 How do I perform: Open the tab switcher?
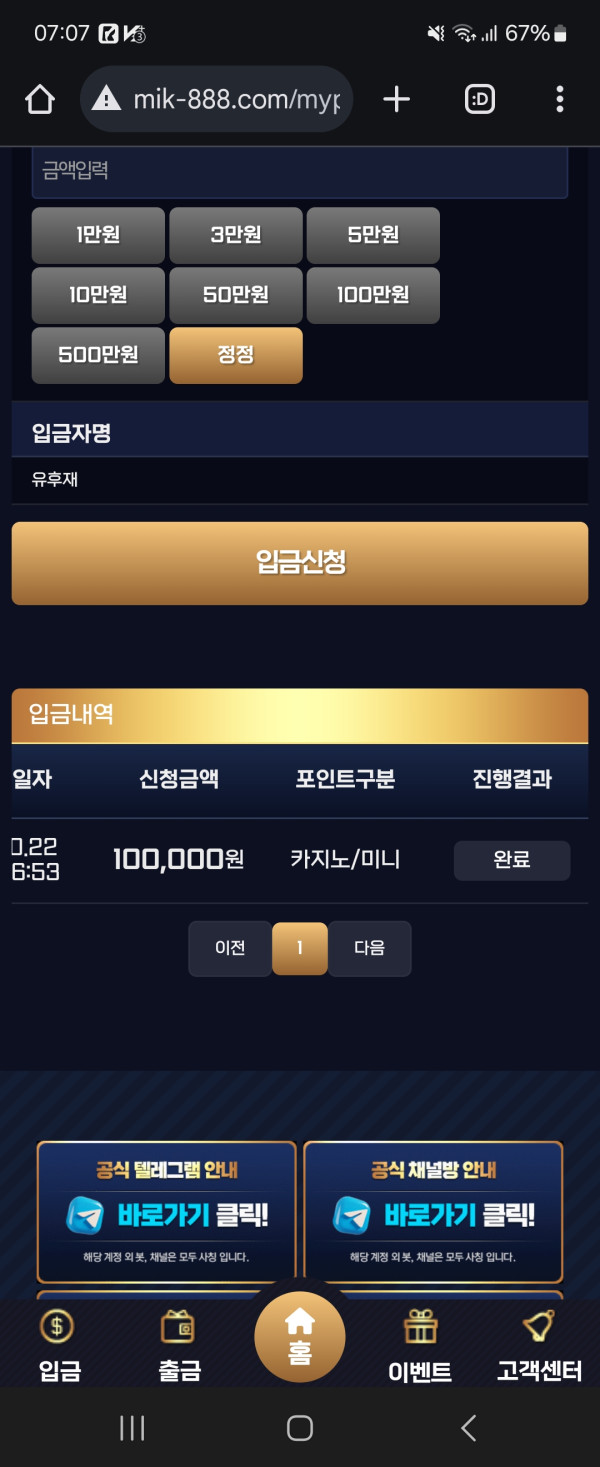[480, 99]
